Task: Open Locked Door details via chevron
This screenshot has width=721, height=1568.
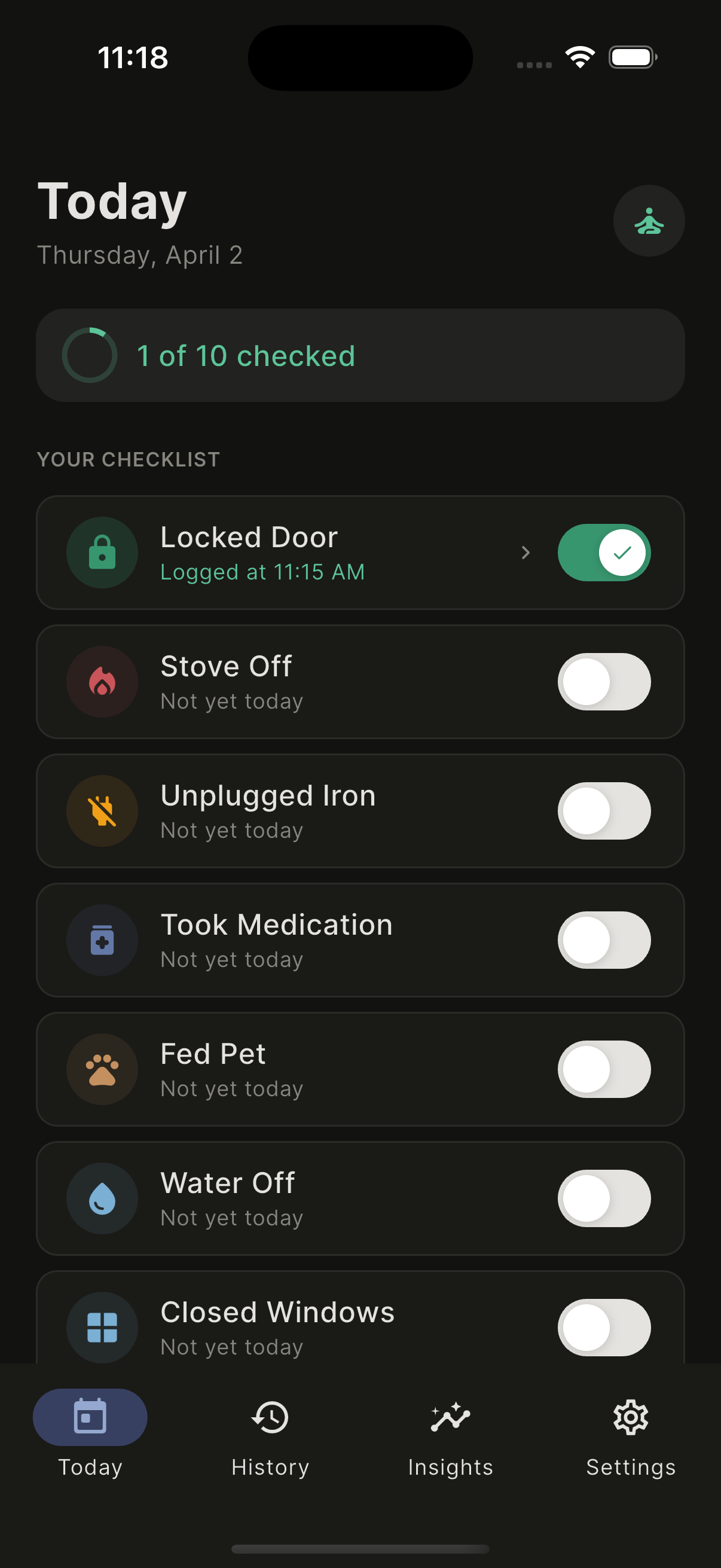Action: click(x=525, y=552)
